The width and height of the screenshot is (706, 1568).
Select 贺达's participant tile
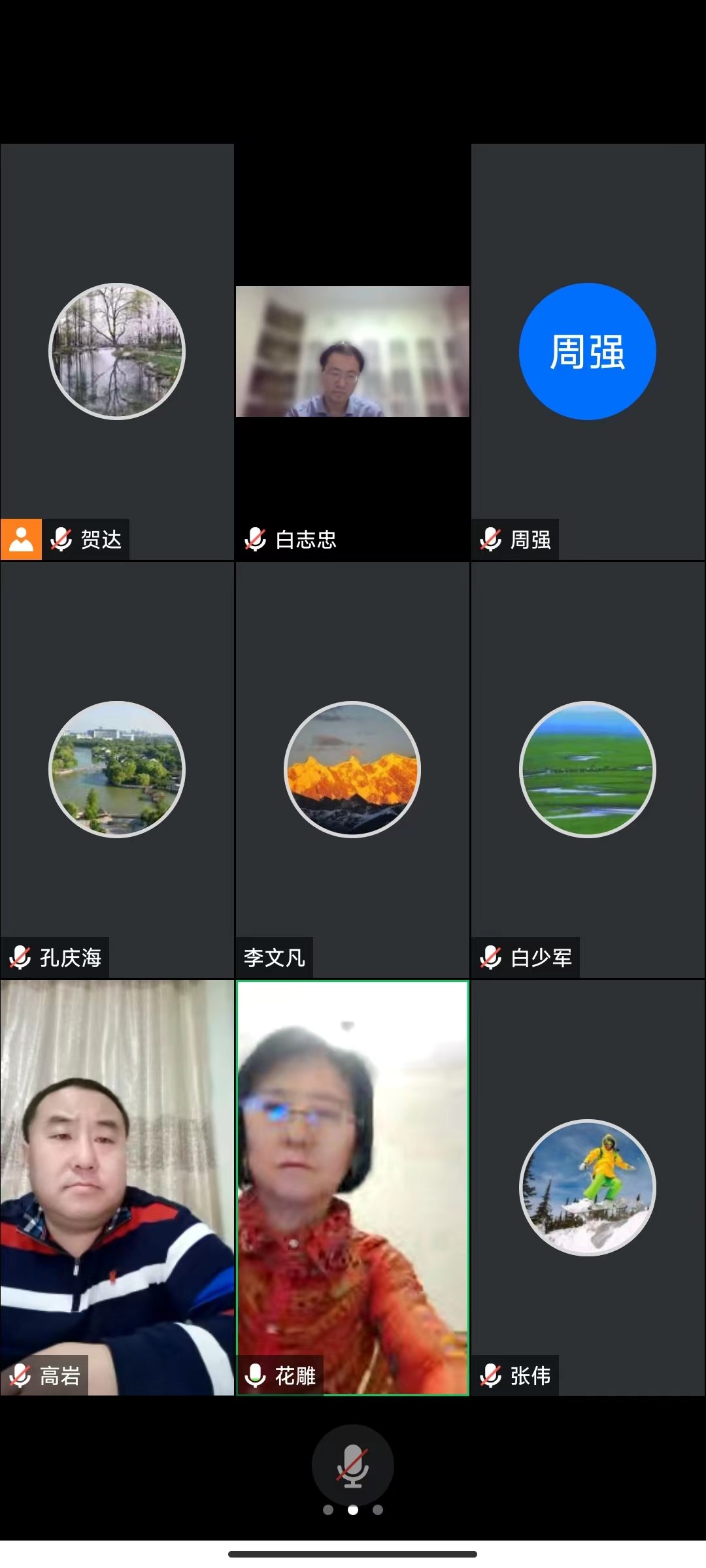coord(117,351)
